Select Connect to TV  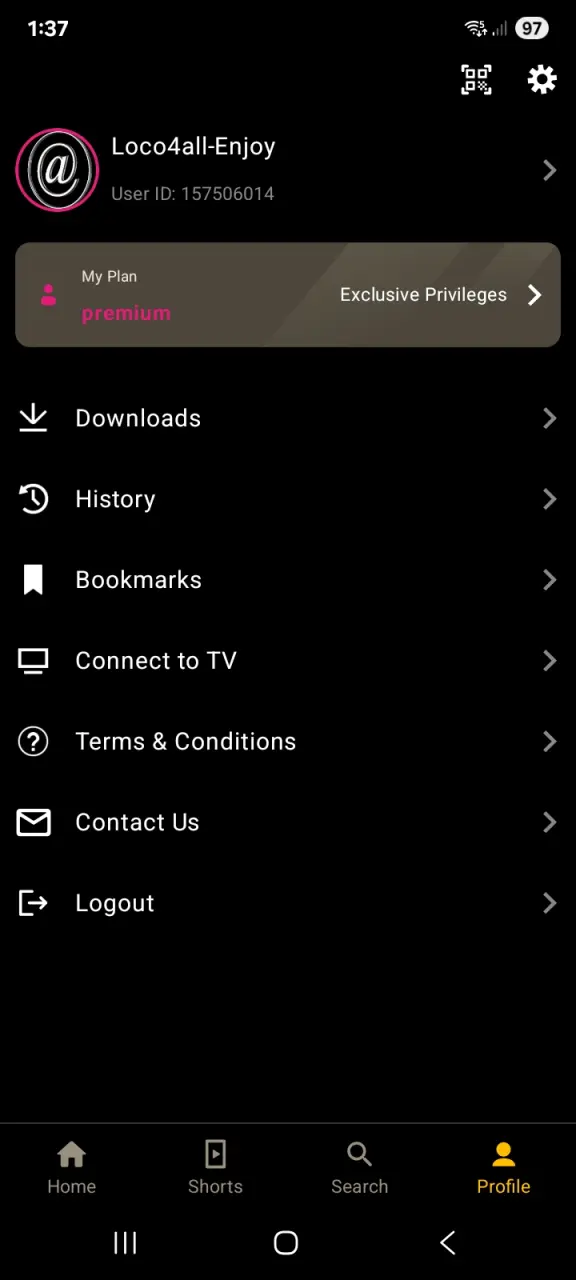288,661
